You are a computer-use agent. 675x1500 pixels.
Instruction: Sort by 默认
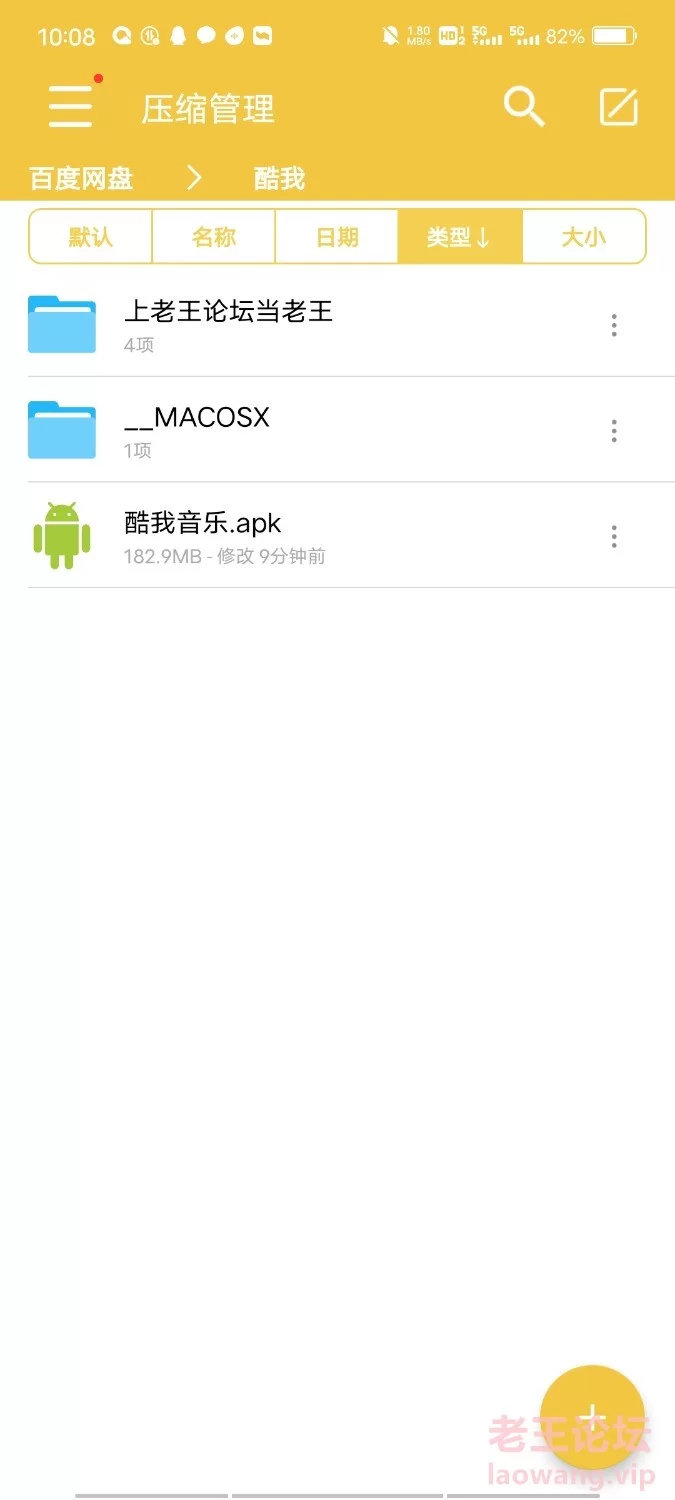(91, 237)
